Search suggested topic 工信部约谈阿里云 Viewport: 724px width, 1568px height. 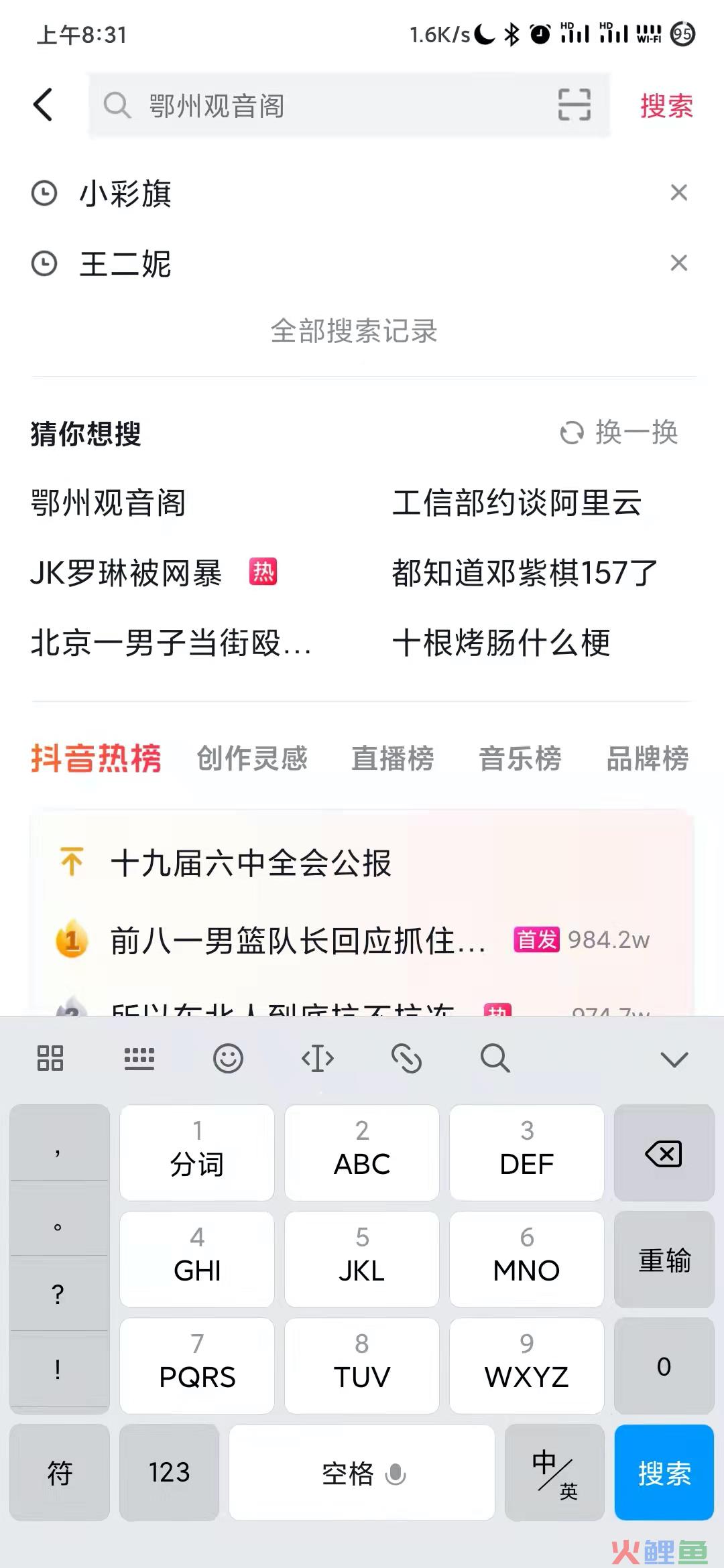coord(517,503)
